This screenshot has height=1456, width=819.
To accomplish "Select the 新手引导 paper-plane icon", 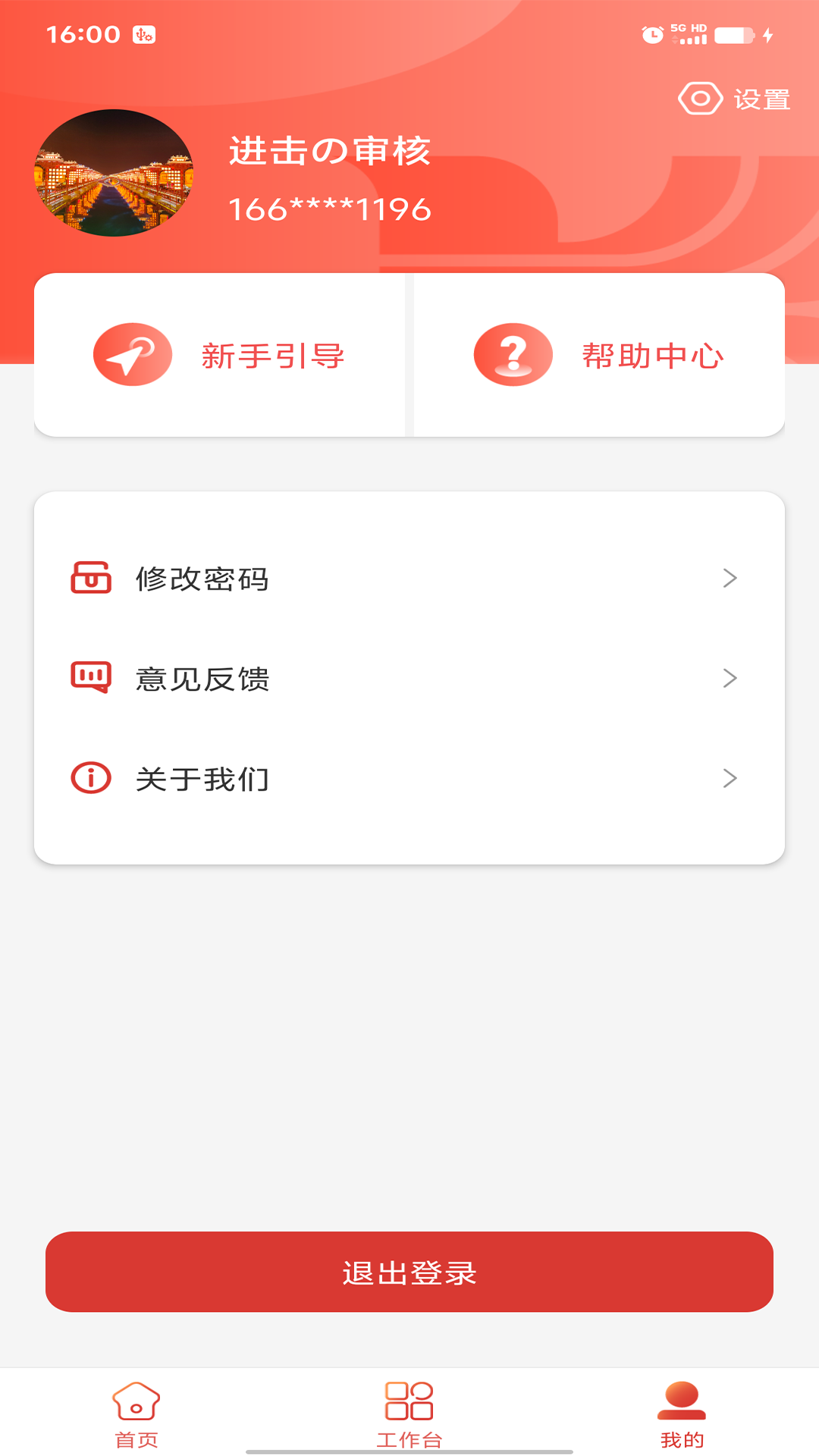I will pos(131,355).
